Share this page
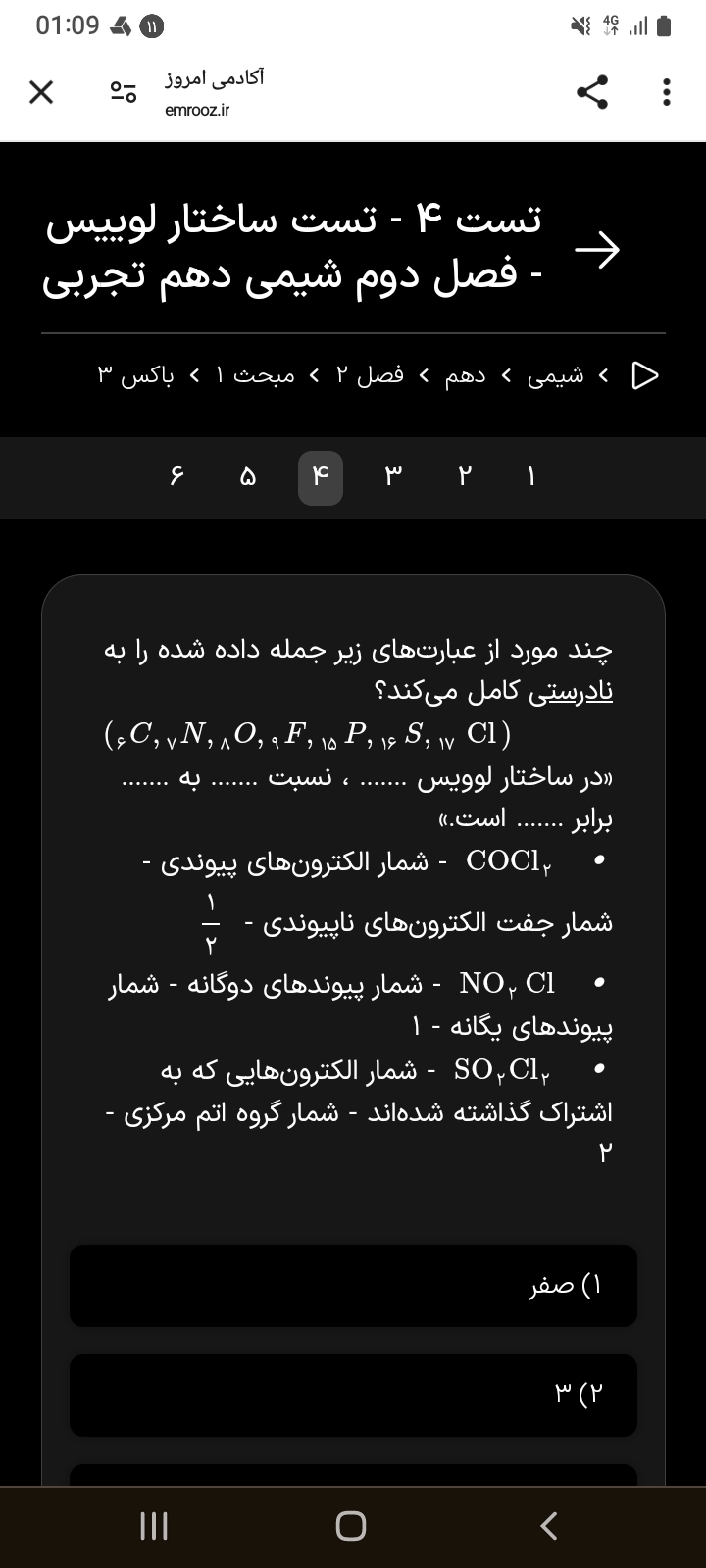 pyautogui.click(x=592, y=93)
